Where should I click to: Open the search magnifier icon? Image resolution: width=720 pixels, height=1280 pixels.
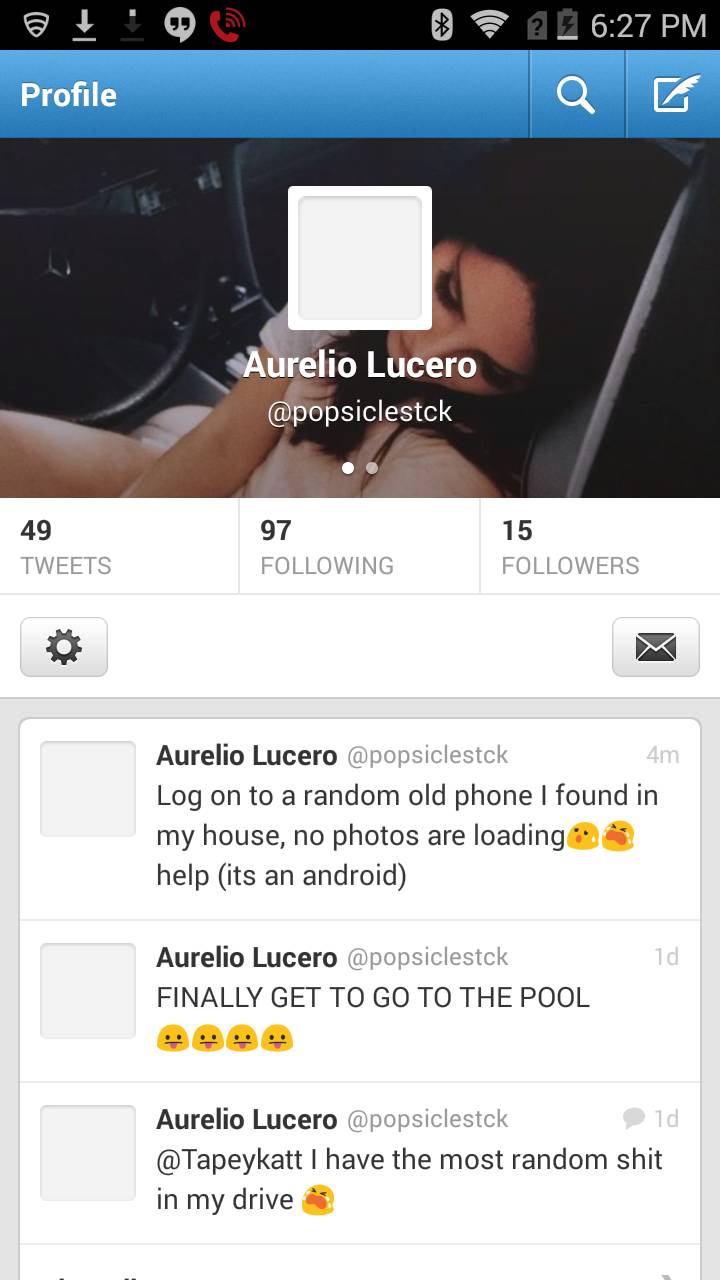[x=576, y=95]
